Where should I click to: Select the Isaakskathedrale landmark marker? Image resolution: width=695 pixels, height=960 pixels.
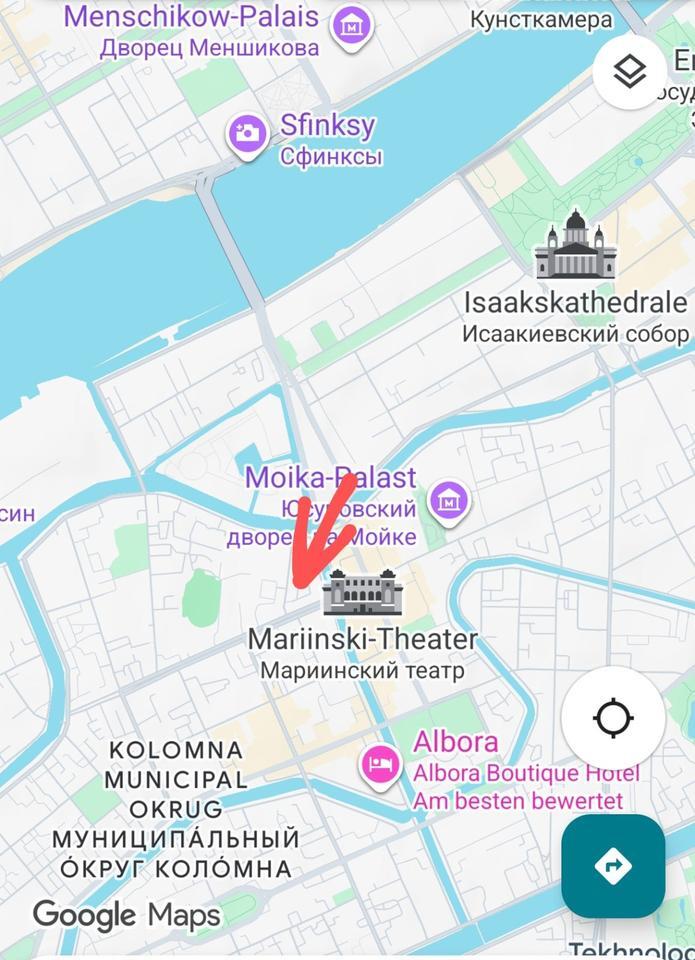click(575, 246)
